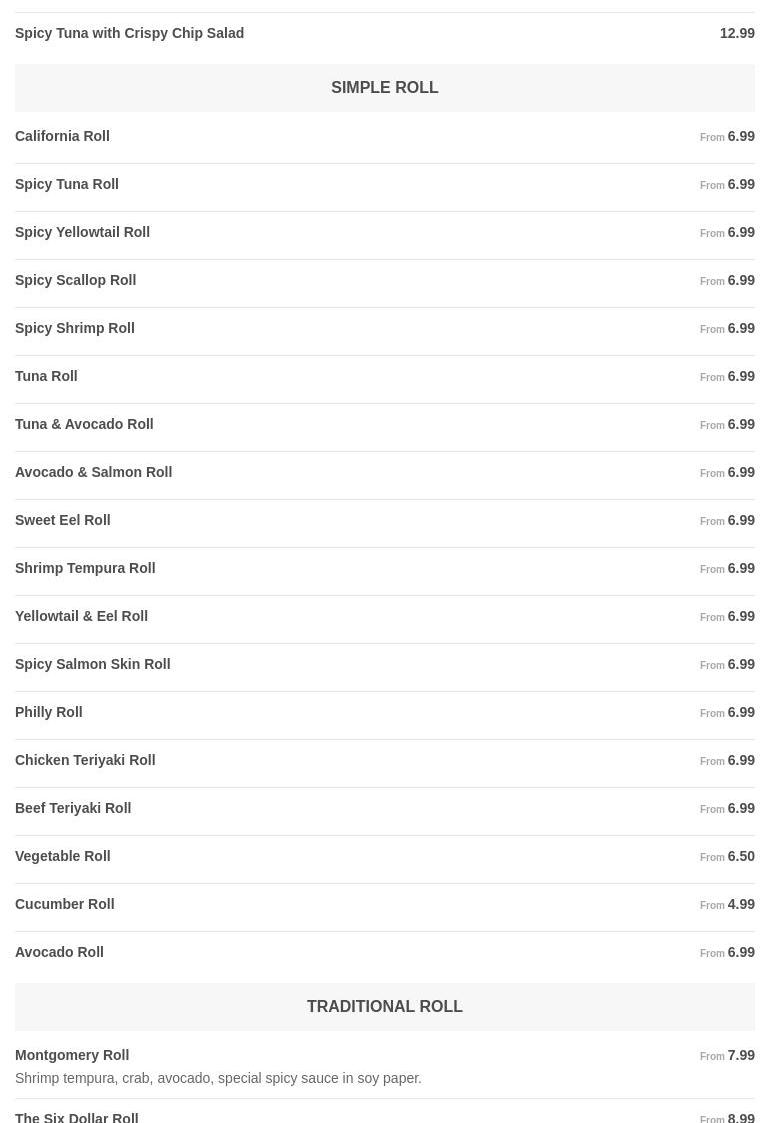Select the Philly Roll
The image size is (770, 1123).
pos(49,712)
